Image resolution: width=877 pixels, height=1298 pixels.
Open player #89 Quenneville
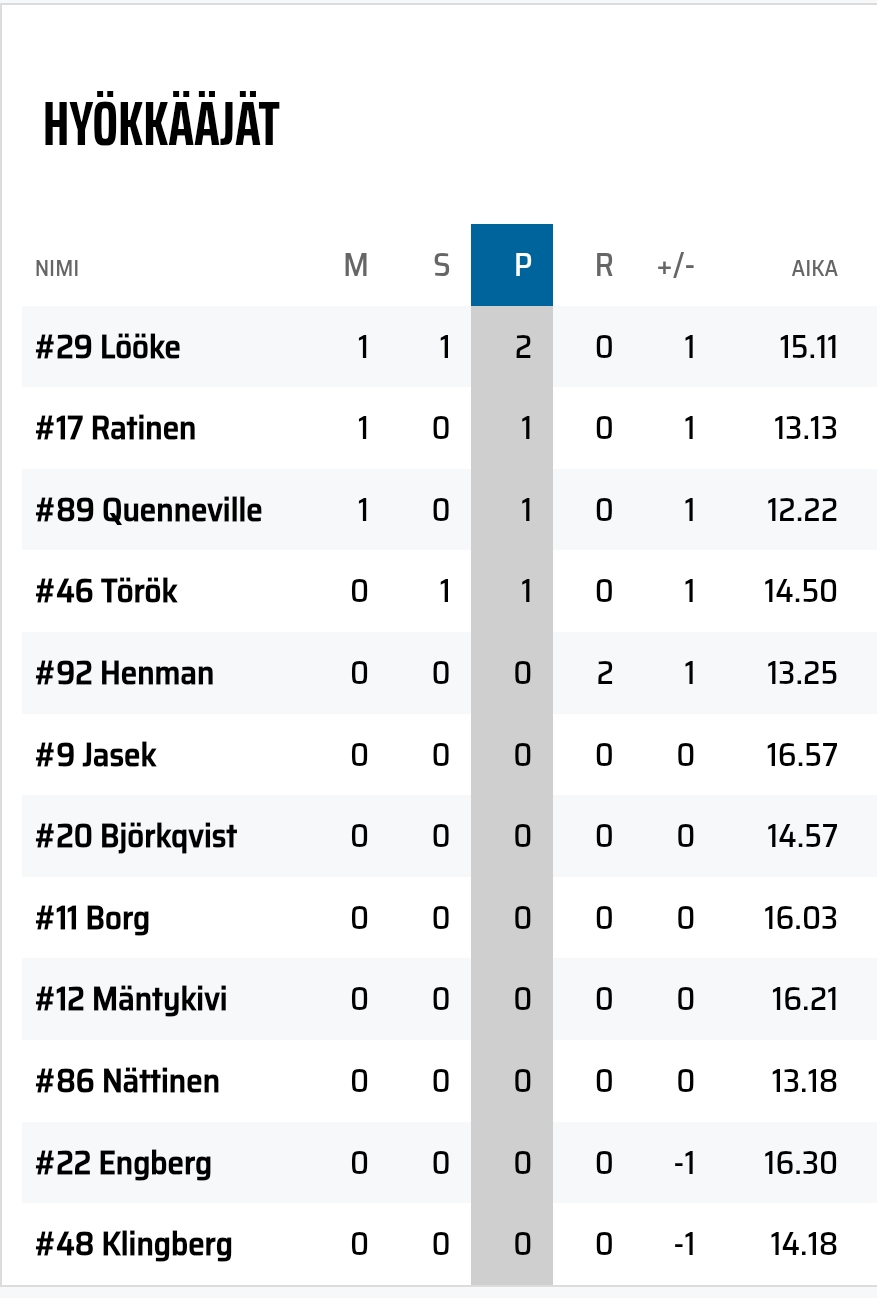(148, 510)
